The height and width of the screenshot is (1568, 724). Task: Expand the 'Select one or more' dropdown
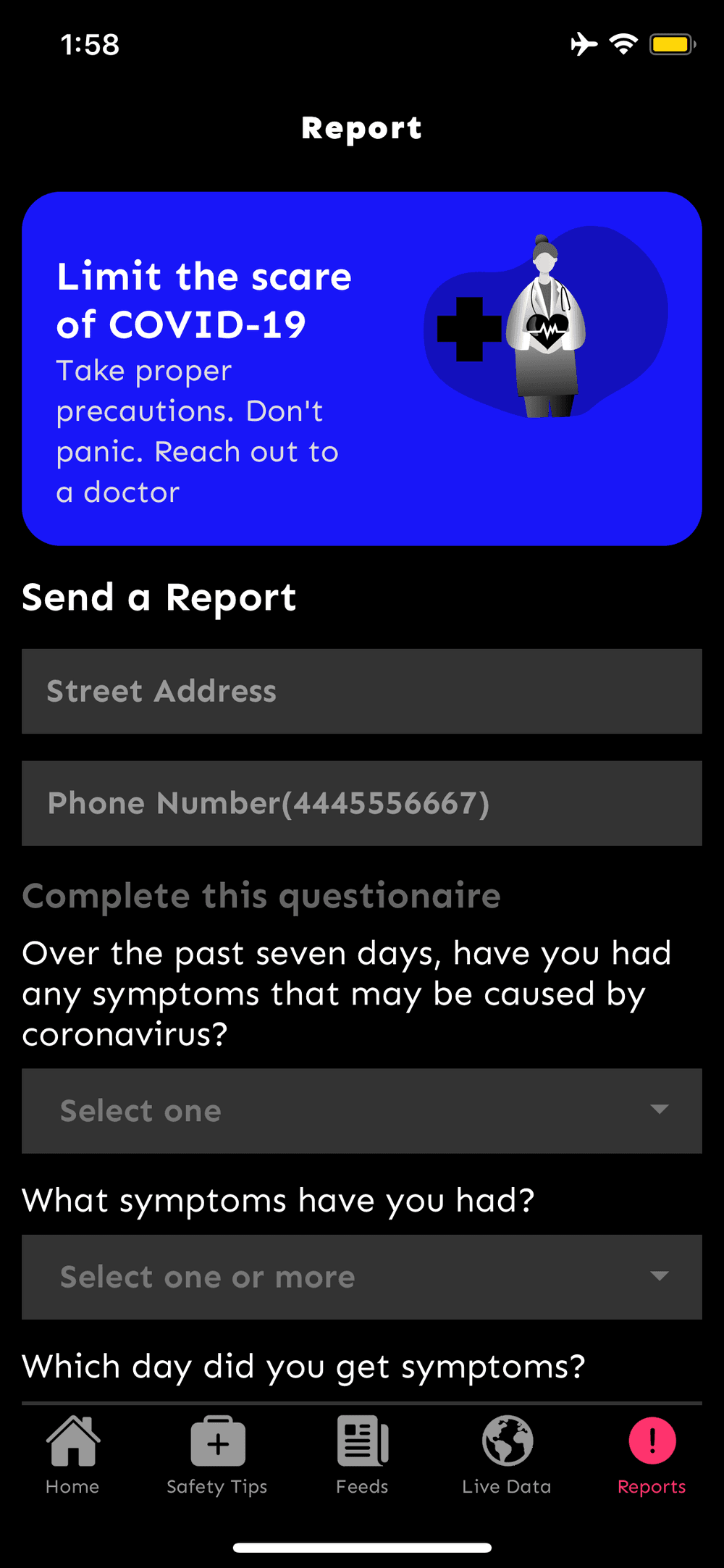tap(362, 1277)
